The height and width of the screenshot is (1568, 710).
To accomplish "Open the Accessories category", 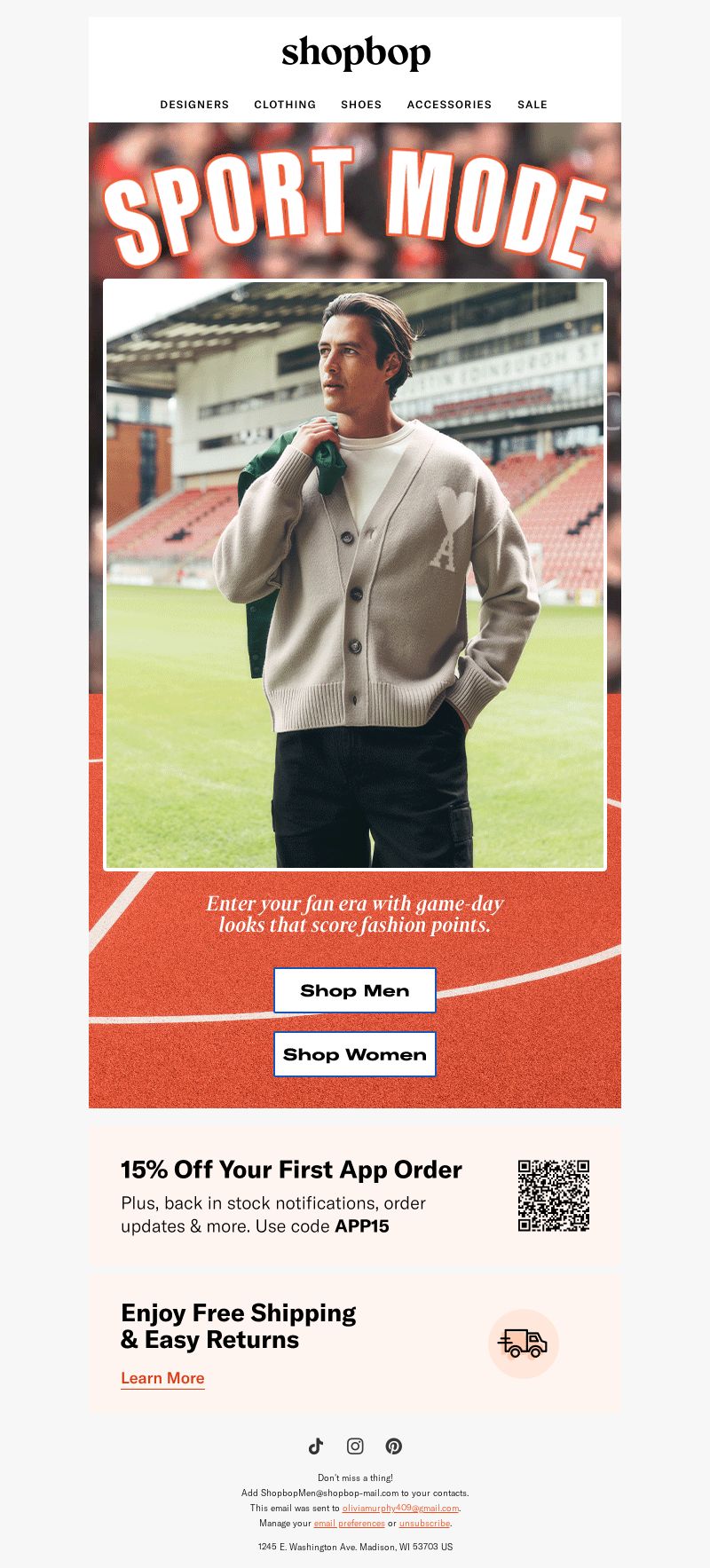I will point(449,105).
